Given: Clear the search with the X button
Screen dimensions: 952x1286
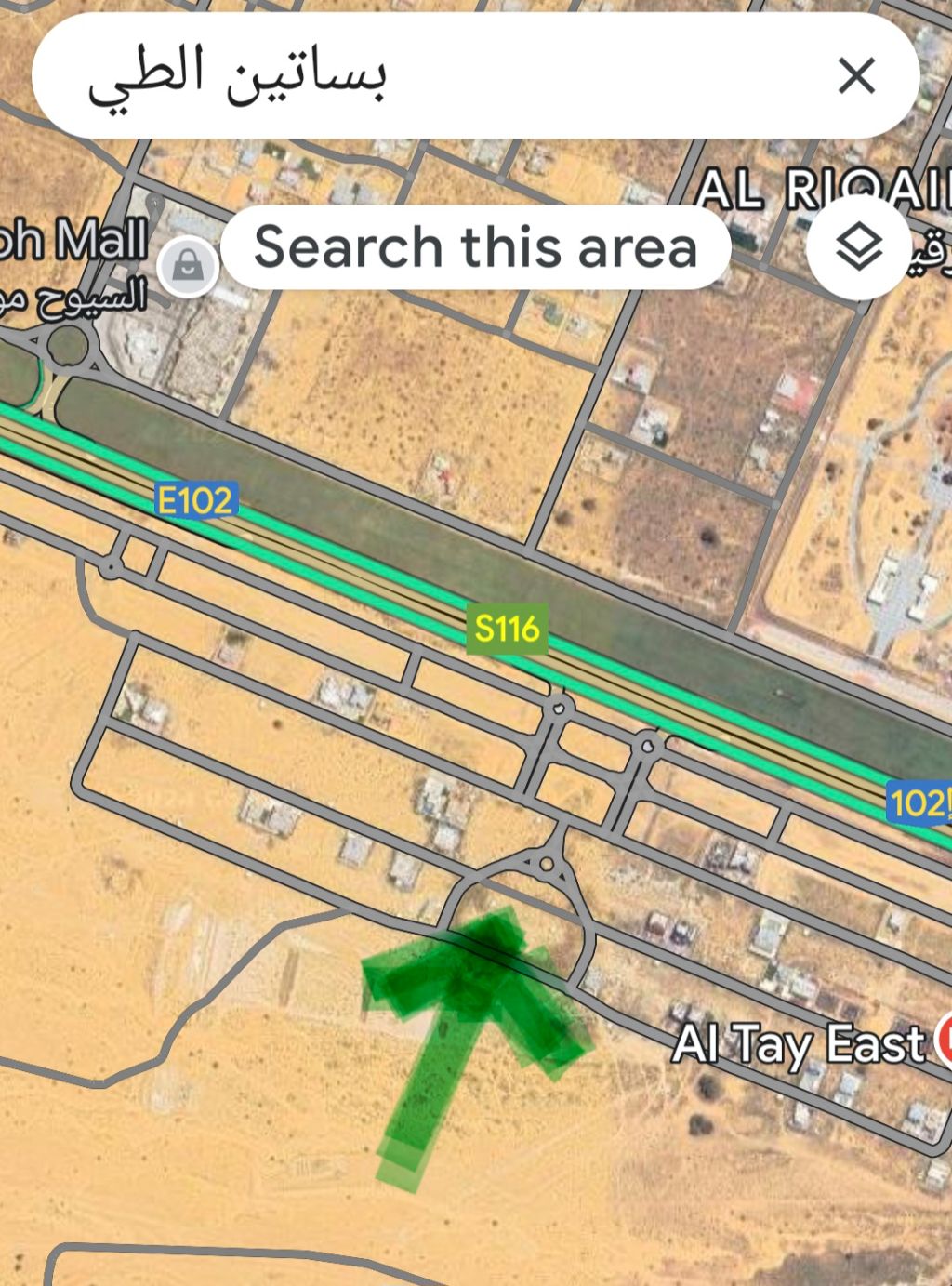Looking at the screenshot, I should pyautogui.click(x=856, y=76).
